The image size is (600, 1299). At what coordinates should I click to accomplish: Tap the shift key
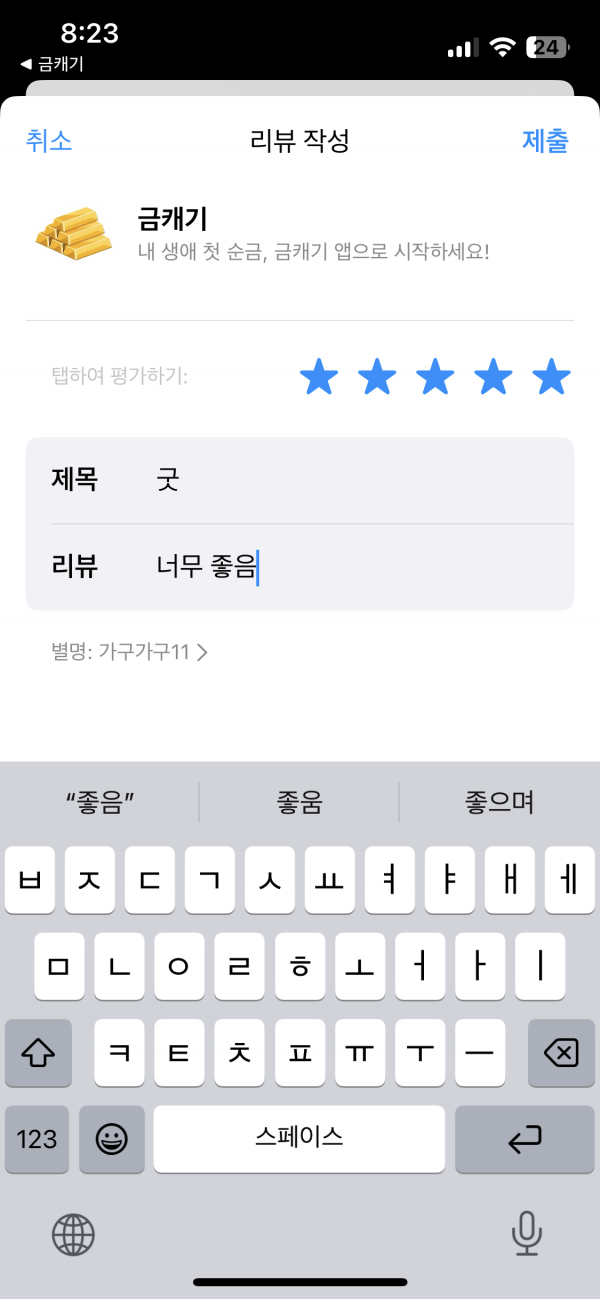tap(38, 1053)
